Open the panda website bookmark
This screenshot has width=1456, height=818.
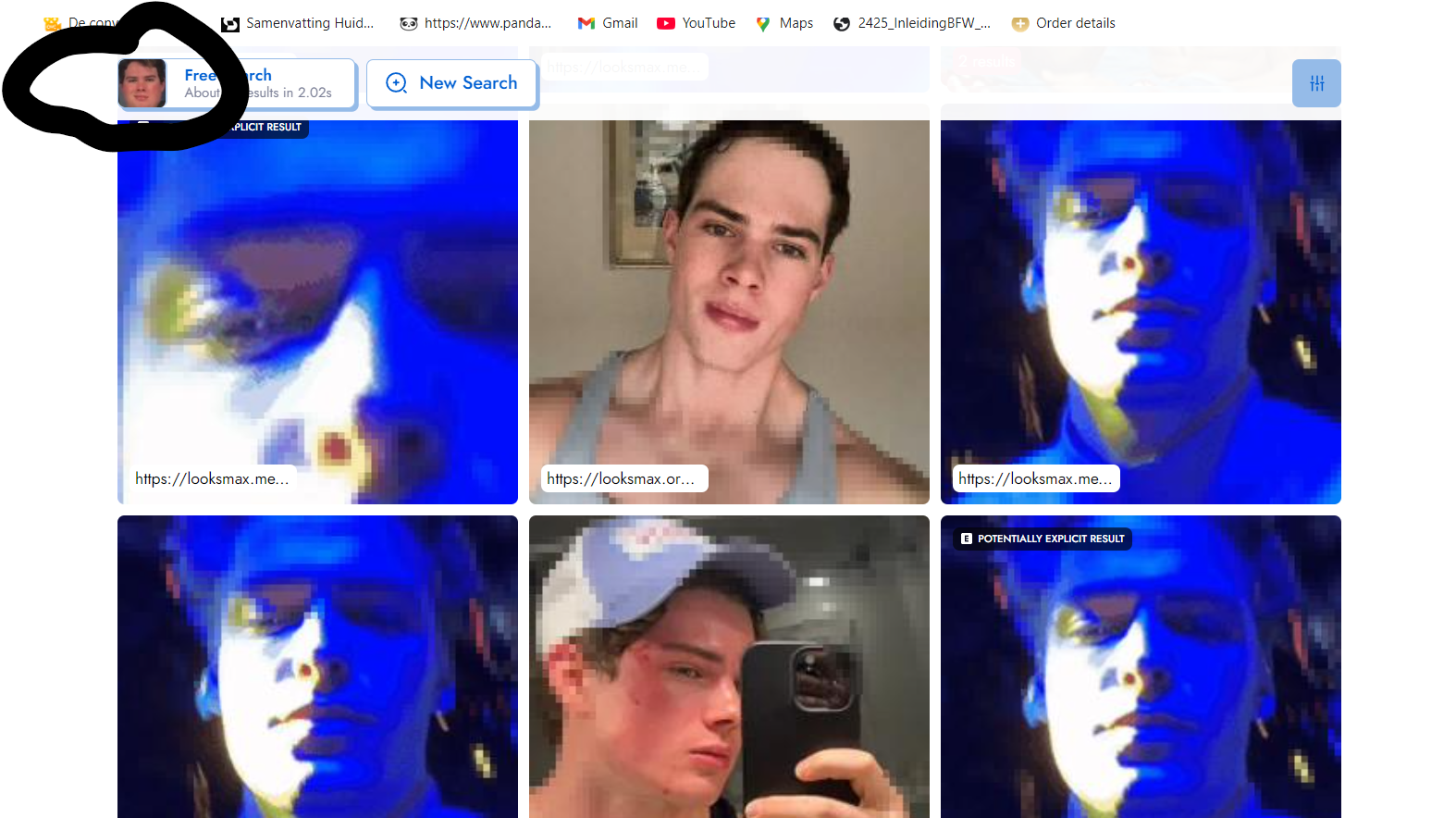[x=475, y=23]
